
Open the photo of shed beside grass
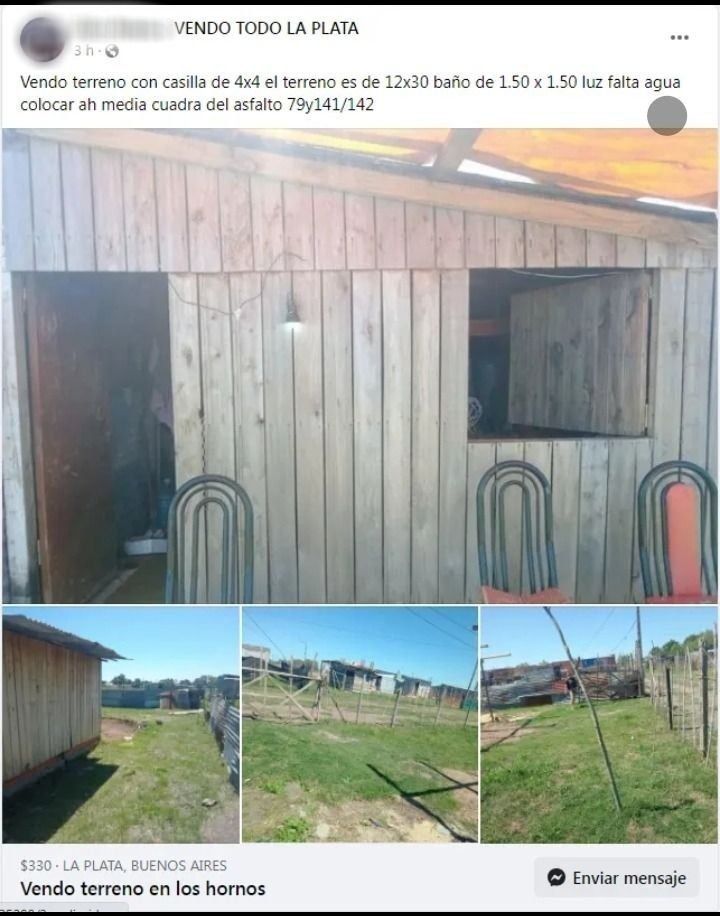pos(120,725)
